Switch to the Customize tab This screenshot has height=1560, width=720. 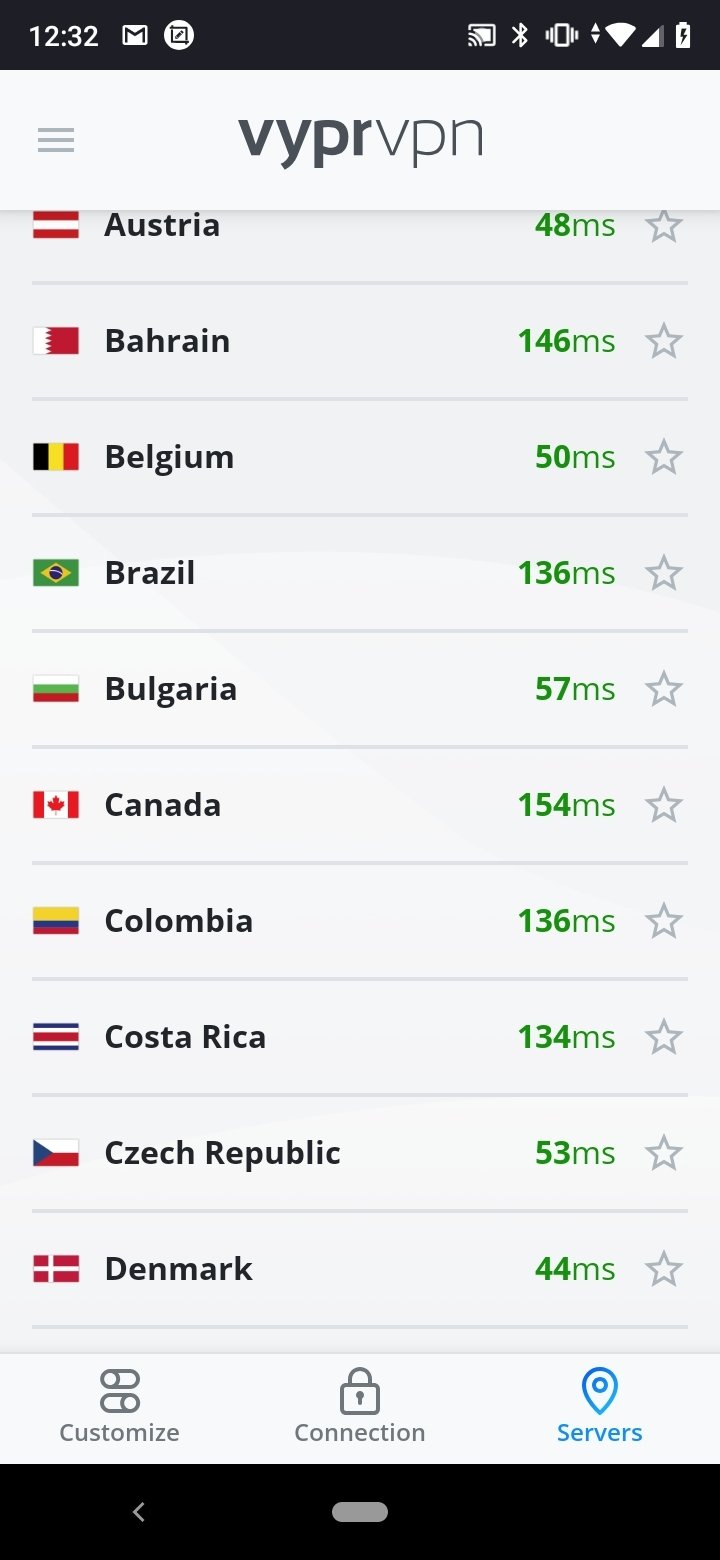tap(120, 1408)
